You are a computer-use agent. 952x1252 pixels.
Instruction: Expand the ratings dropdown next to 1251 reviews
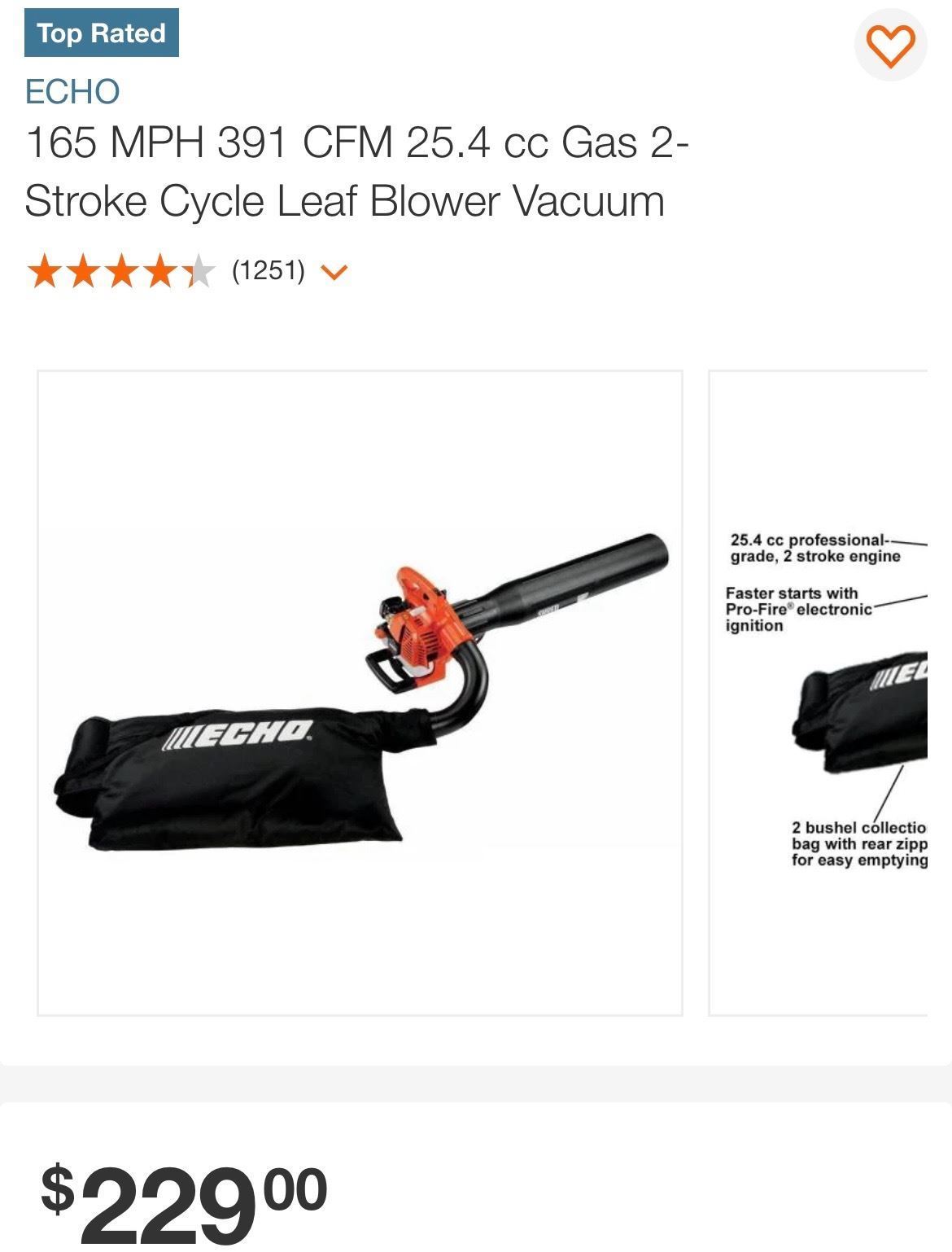tap(334, 273)
